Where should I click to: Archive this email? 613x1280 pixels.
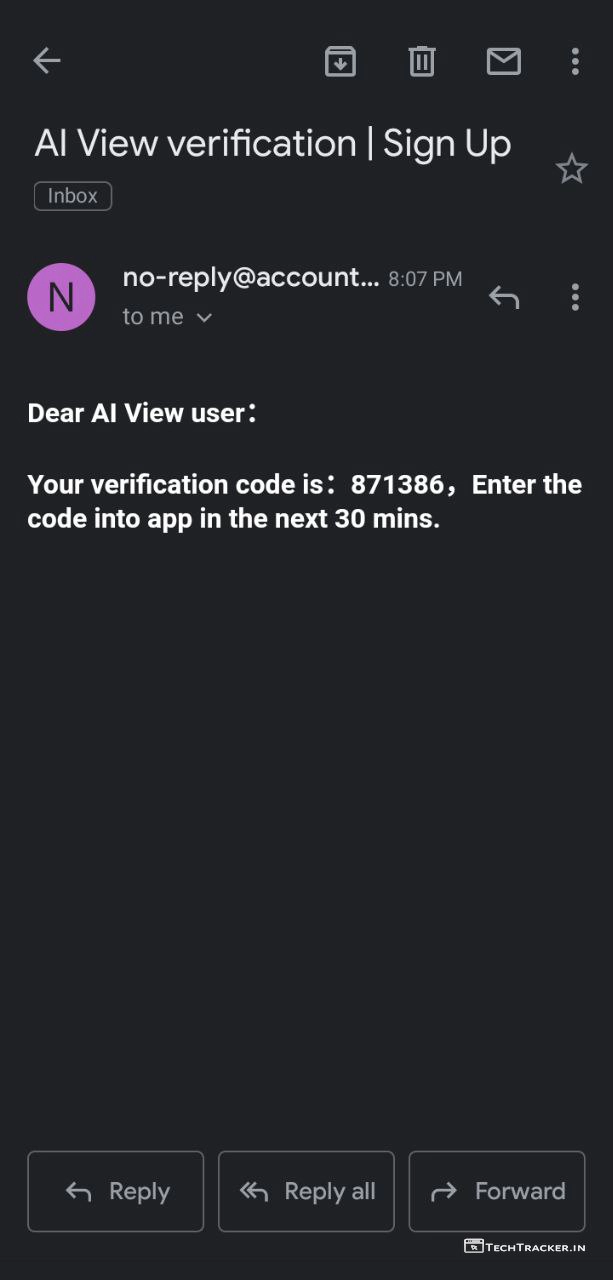(x=340, y=61)
